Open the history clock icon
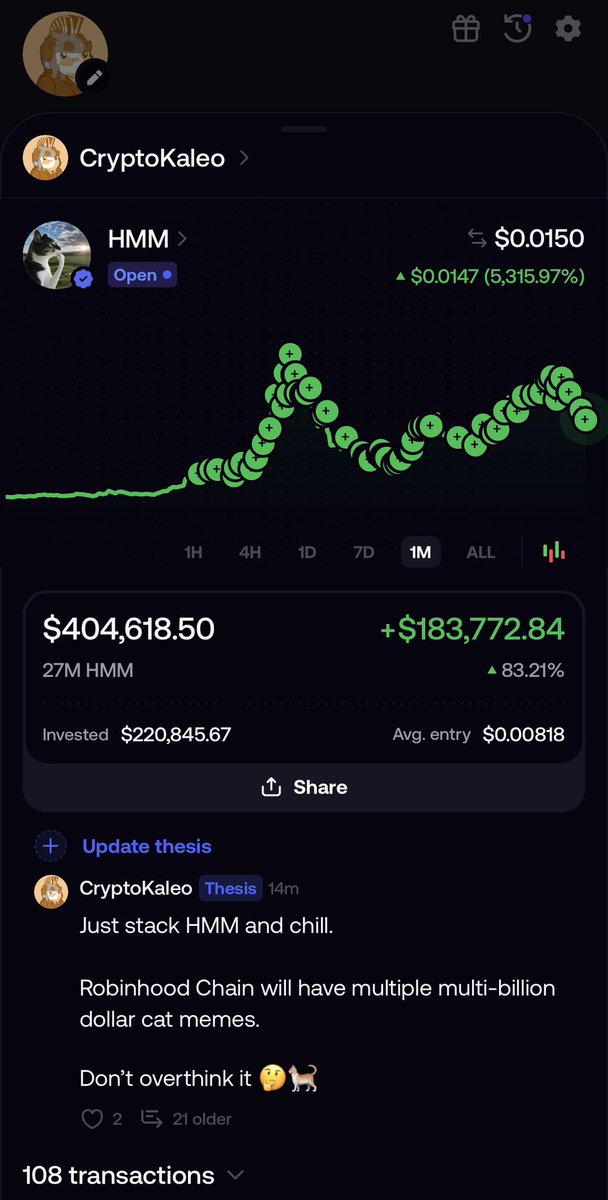The image size is (608, 1200). point(517,28)
